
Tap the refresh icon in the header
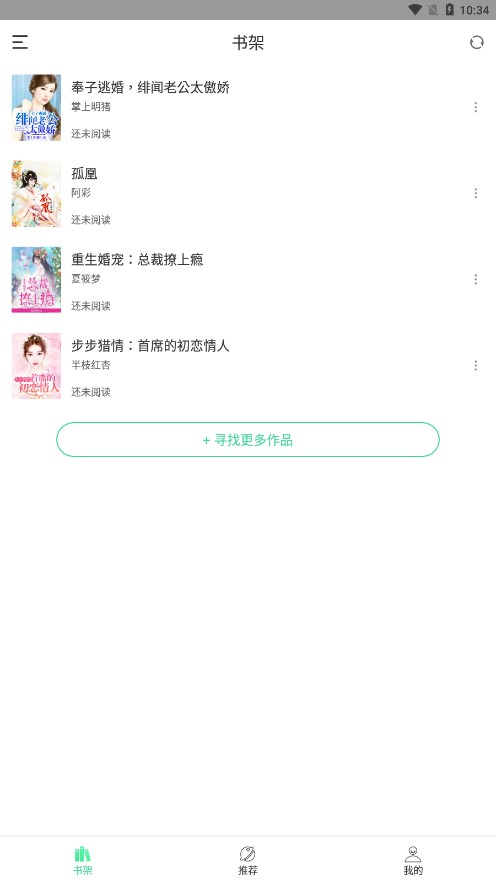point(476,42)
